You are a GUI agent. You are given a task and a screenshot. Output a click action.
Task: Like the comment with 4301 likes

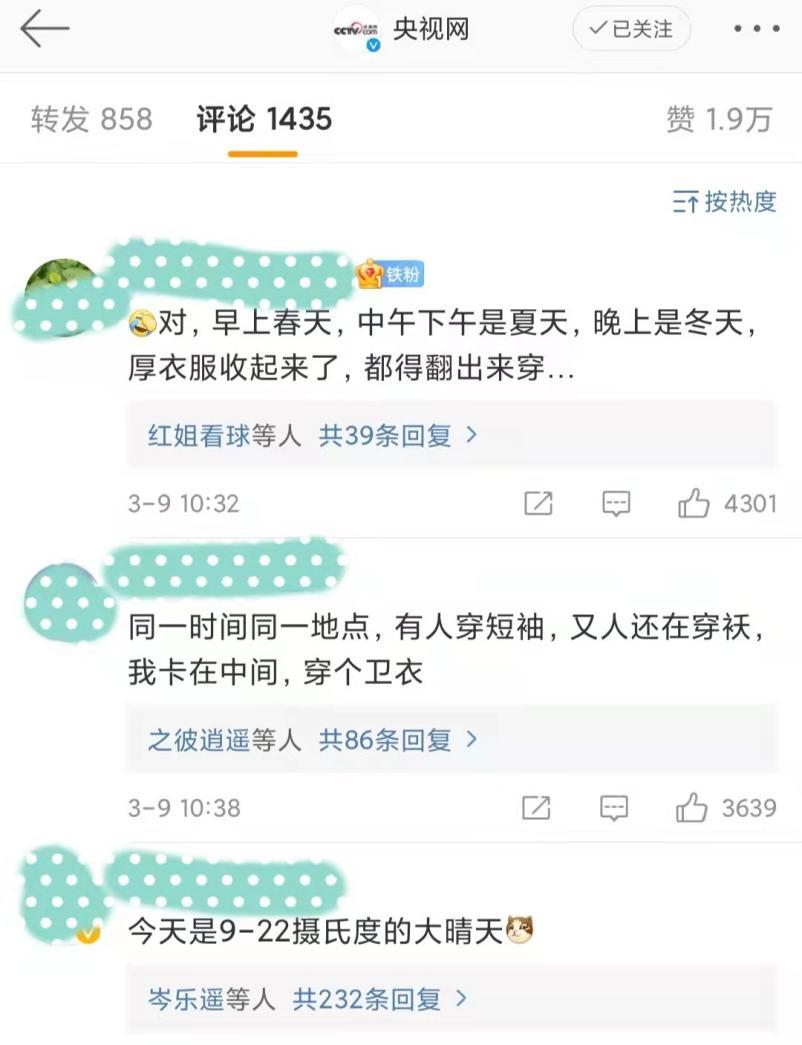click(x=694, y=503)
